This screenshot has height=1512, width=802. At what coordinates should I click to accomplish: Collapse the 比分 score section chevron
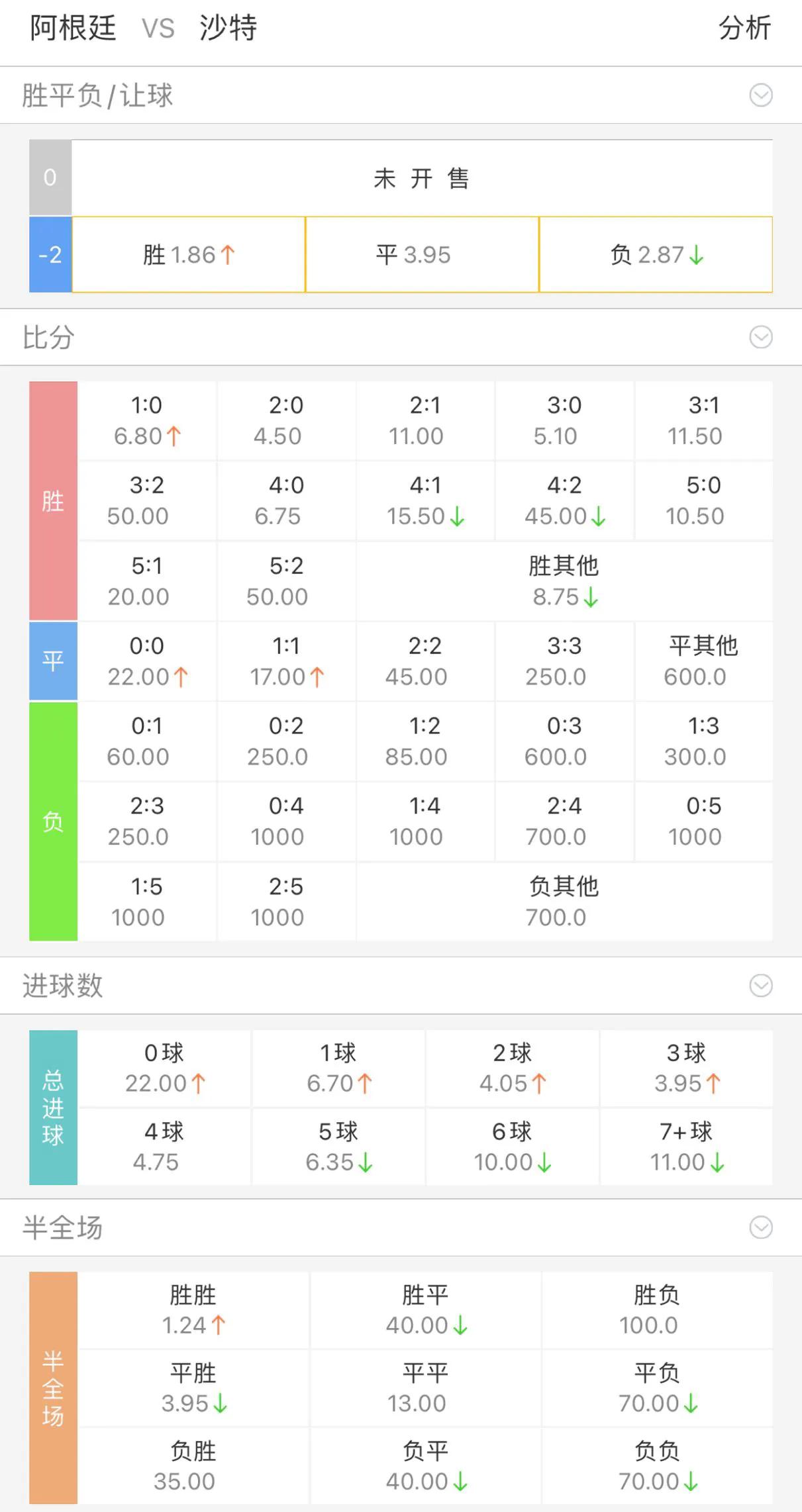(760, 336)
